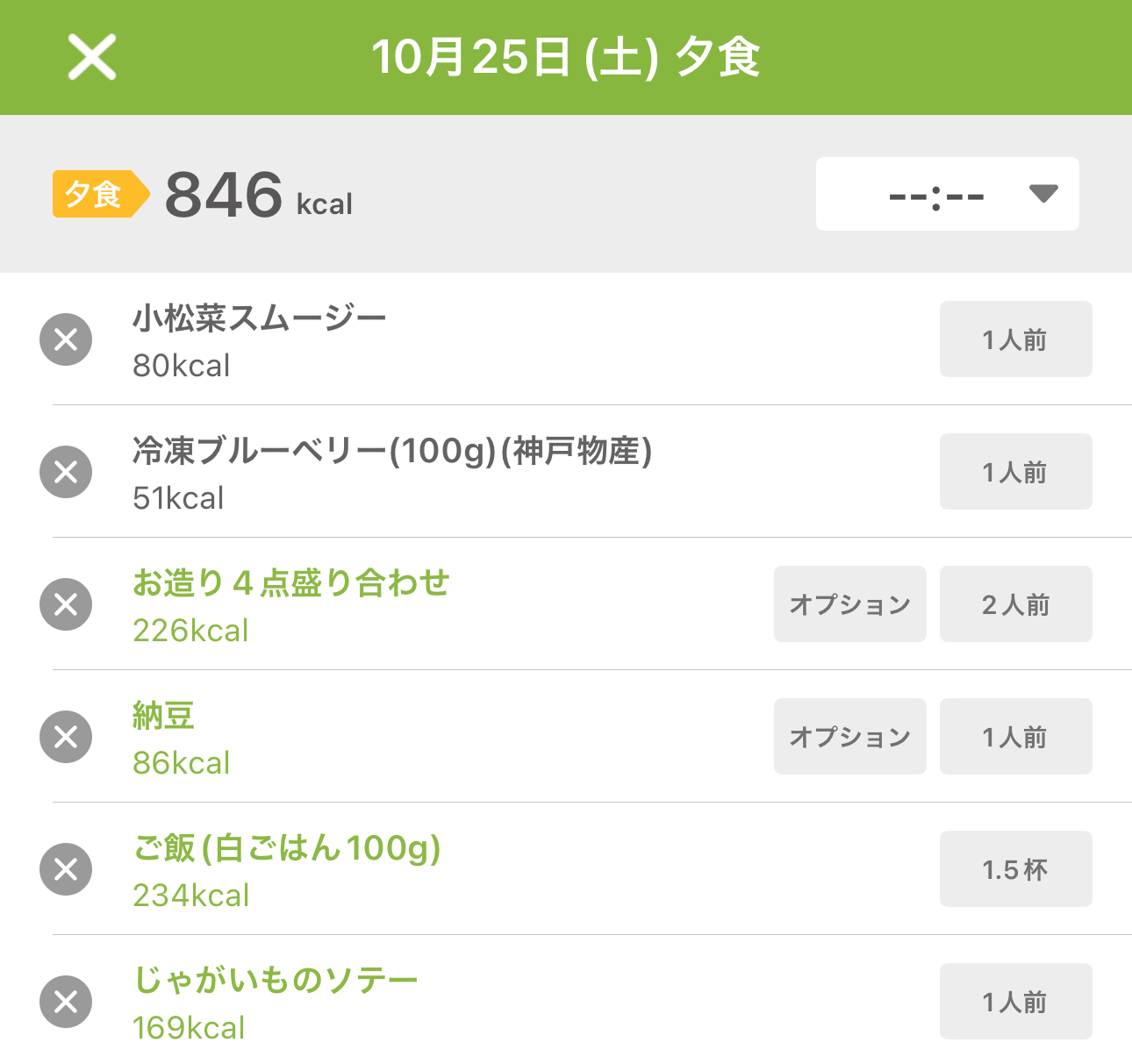Screen dimensions: 1132x1064
Task: Open オプション for 納豆
Action: pyautogui.click(x=849, y=737)
